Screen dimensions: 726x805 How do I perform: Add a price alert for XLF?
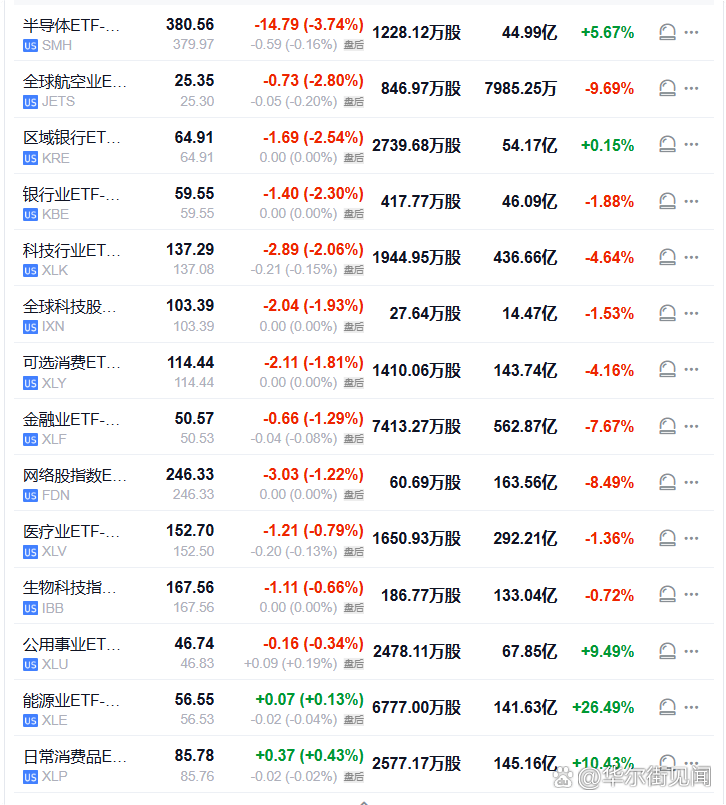(x=668, y=427)
